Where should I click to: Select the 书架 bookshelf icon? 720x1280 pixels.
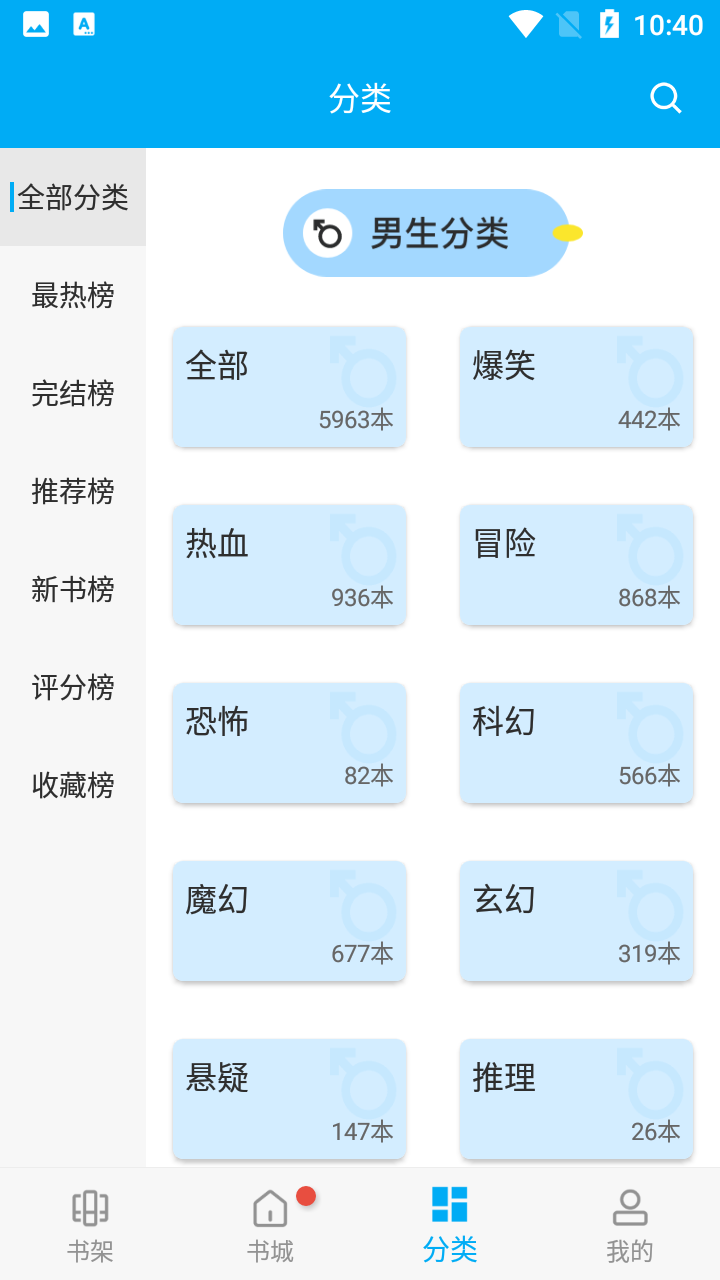(x=90, y=1207)
